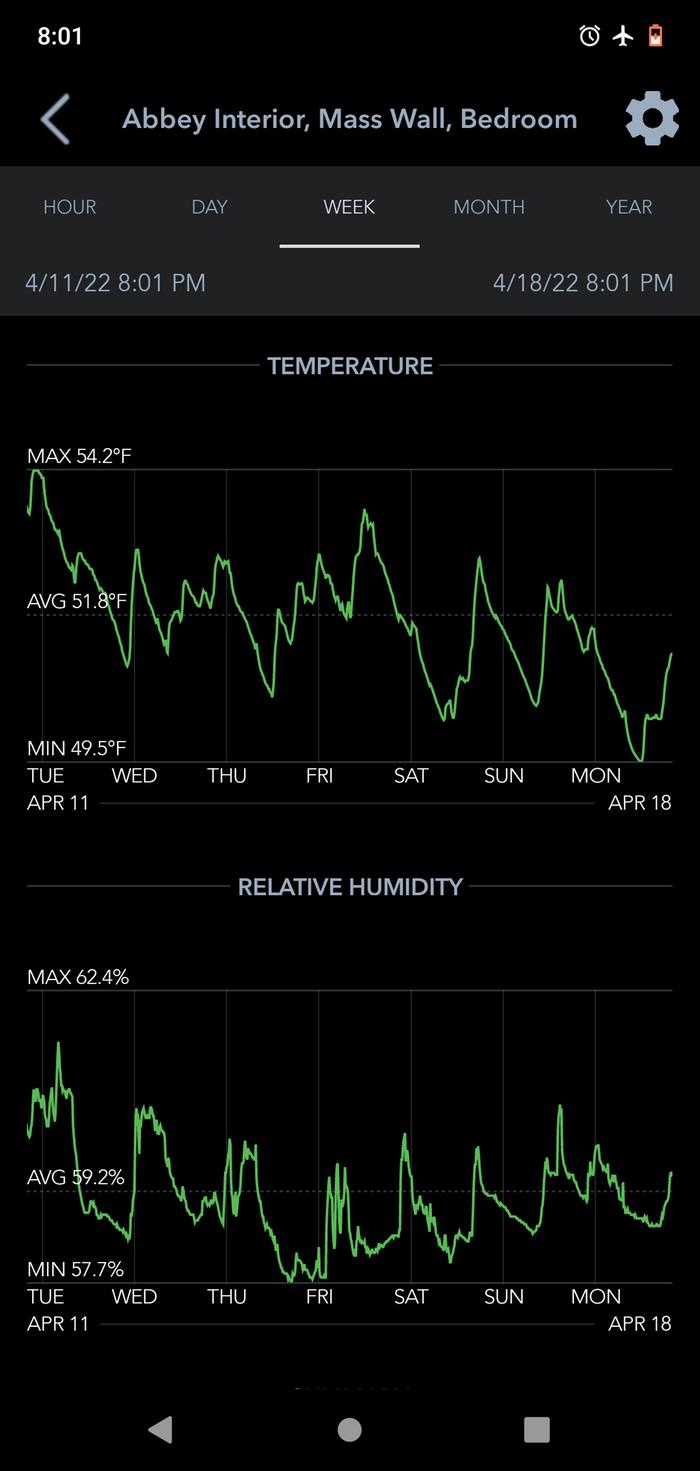
Task: Select the WEEK tab
Action: [349, 207]
